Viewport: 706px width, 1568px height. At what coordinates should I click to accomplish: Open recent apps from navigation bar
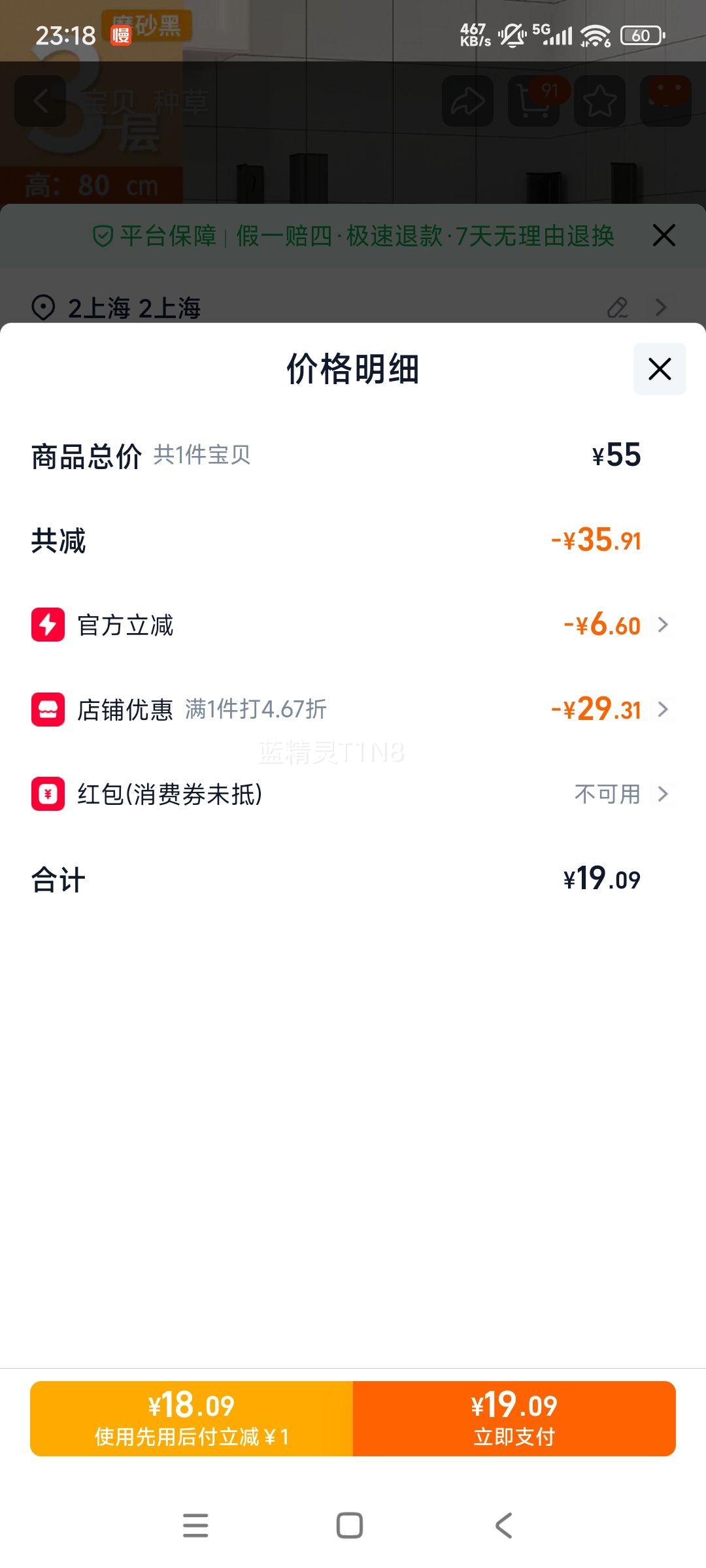[x=195, y=1526]
